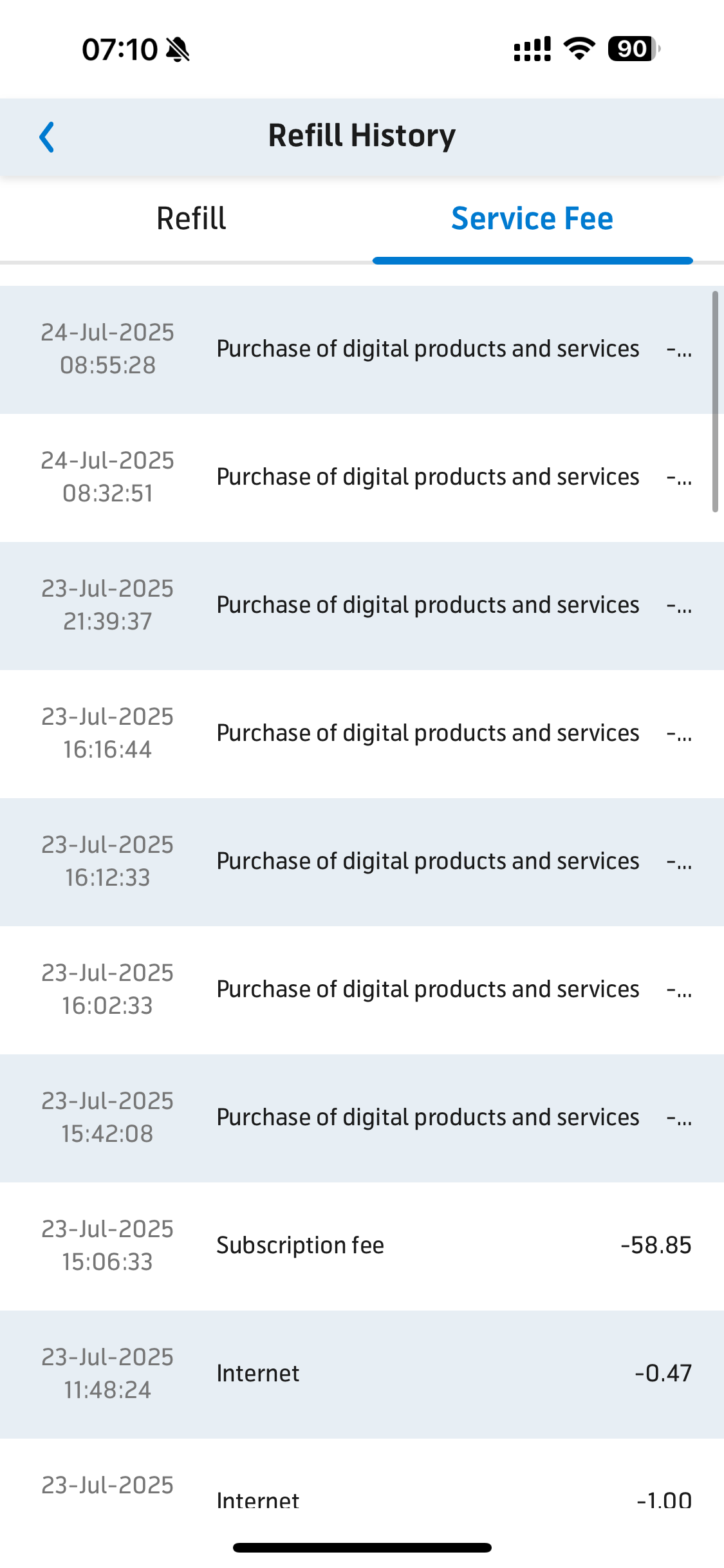The image size is (724, 1568).
Task: Go back using the top-left arrow
Action: coord(47,137)
